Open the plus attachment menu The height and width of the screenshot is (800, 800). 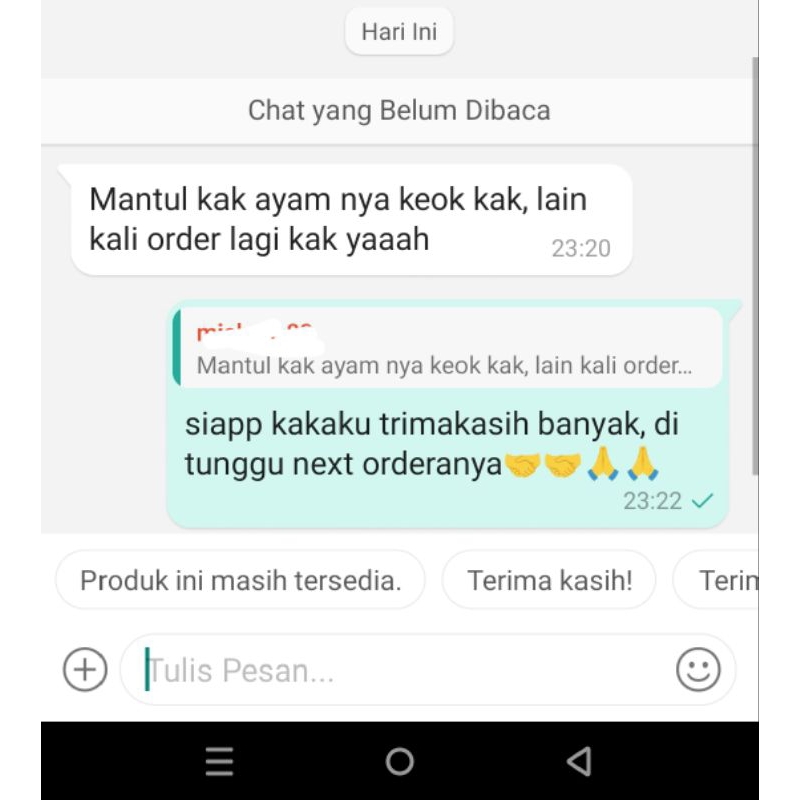tap(85, 669)
